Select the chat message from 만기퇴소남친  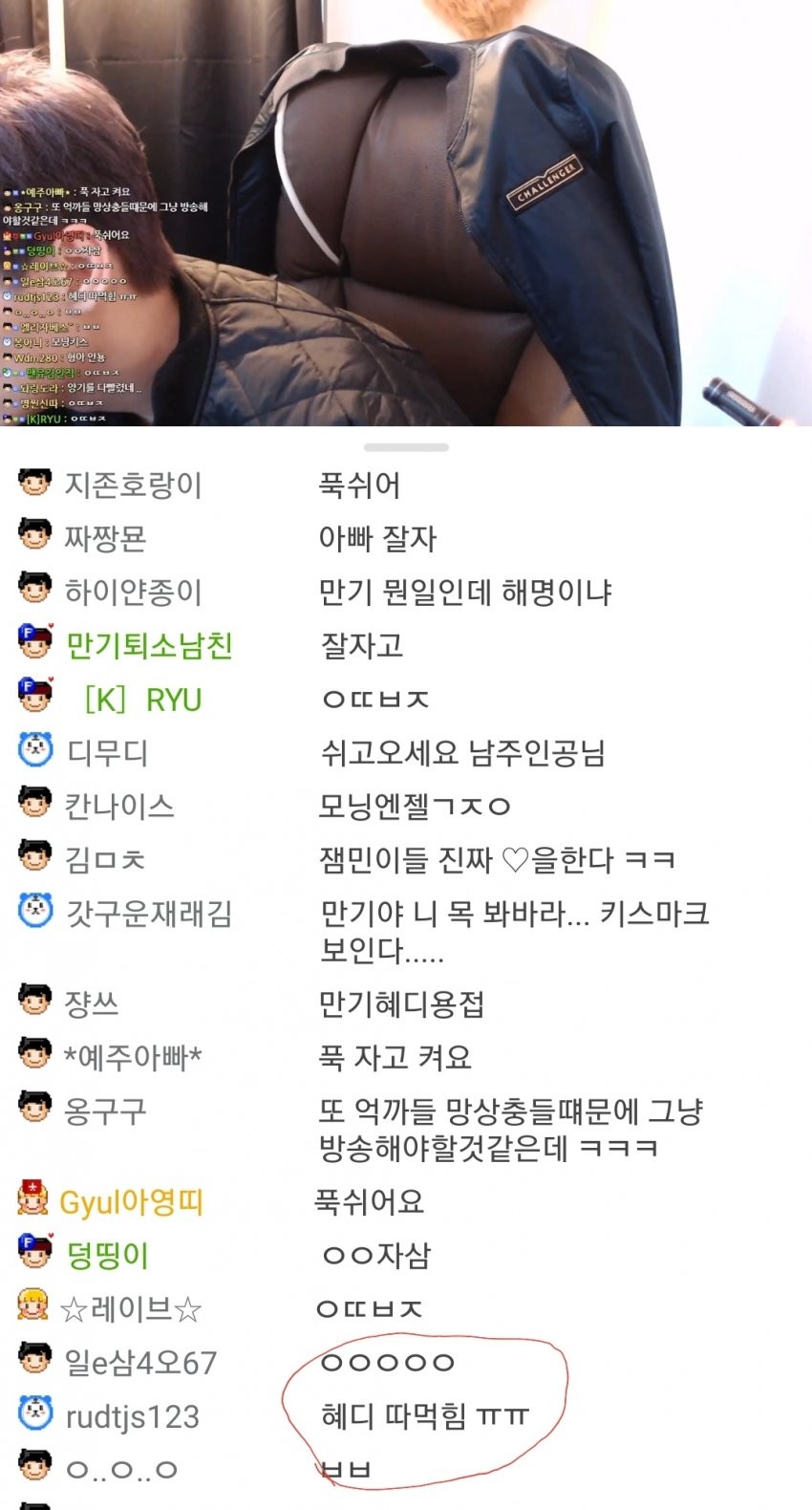tap(361, 646)
